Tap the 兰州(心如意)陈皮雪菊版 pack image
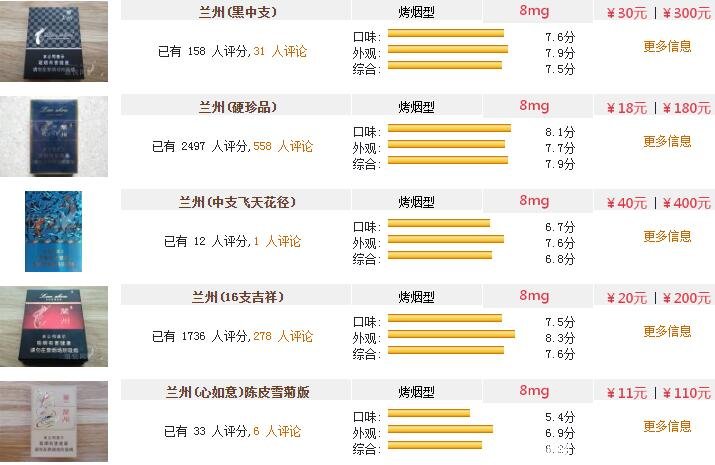This screenshot has width=715, height=465. tap(54, 421)
